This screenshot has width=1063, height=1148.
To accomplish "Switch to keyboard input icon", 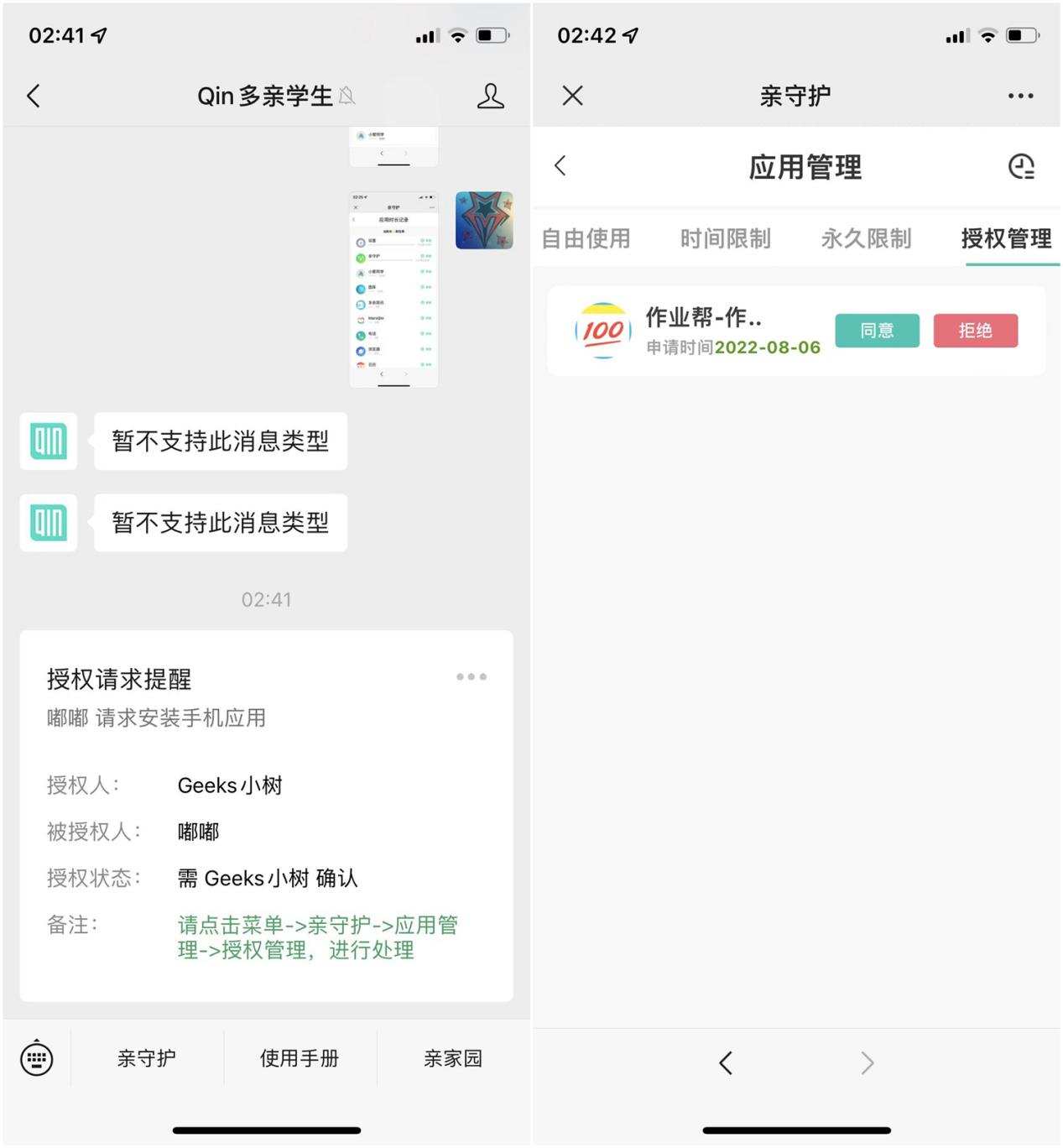I will [37, 1058].
